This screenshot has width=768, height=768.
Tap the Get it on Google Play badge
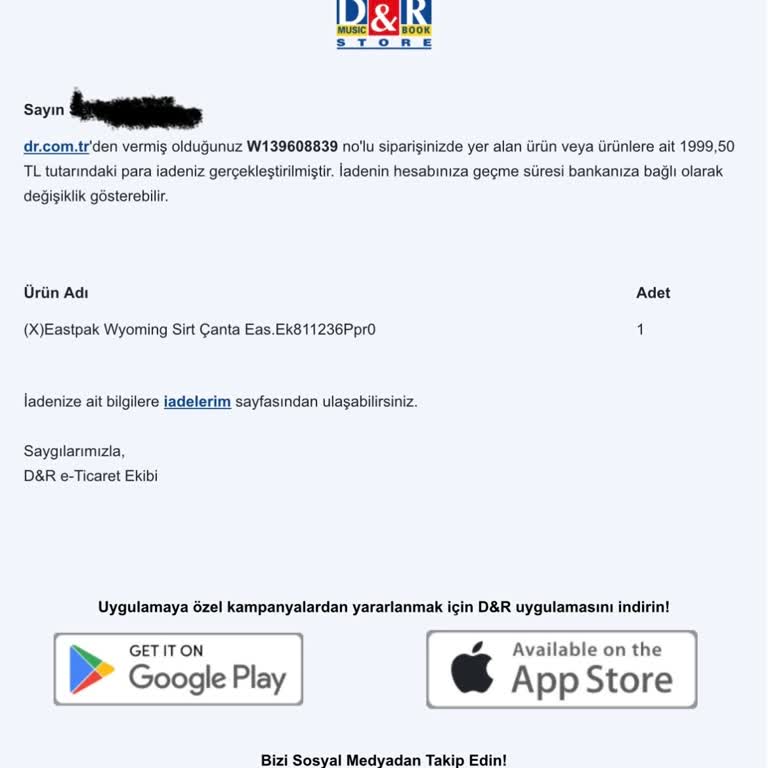tap(178, 669)
